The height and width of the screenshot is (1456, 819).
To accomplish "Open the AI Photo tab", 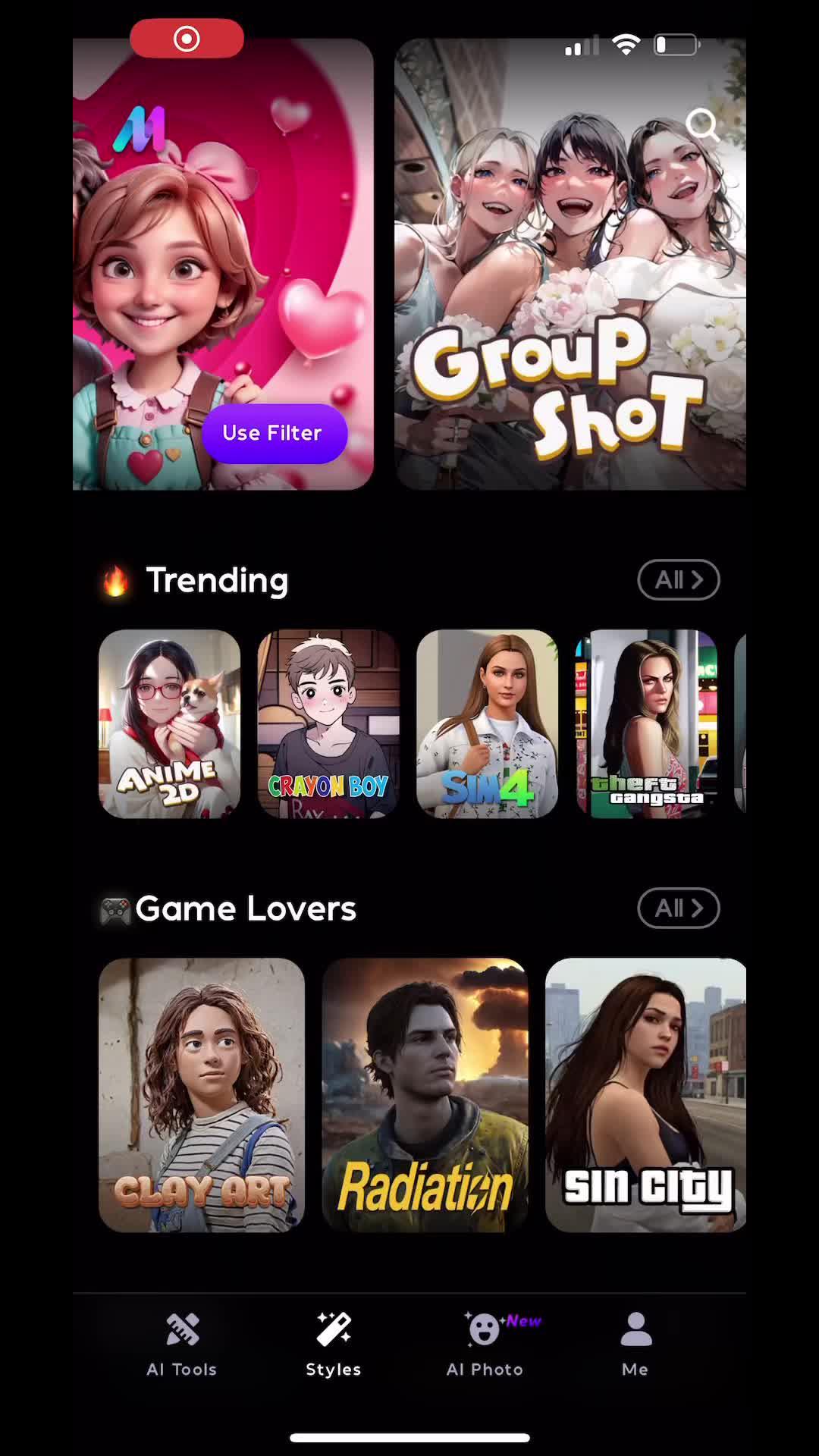I will [485, 1345].
